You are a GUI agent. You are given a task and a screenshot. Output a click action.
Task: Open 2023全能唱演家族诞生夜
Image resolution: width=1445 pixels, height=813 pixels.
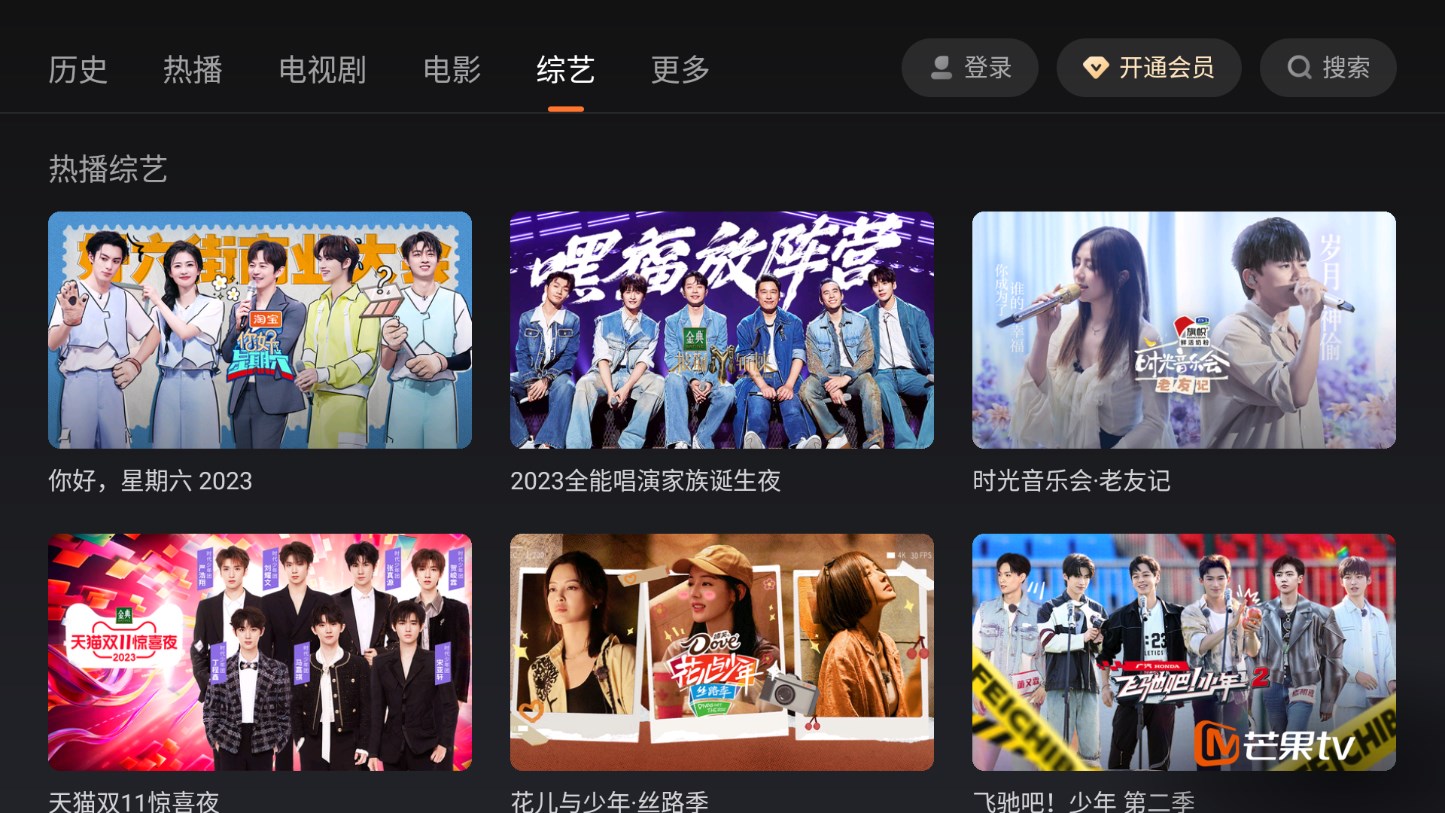[x=722, y=330]
